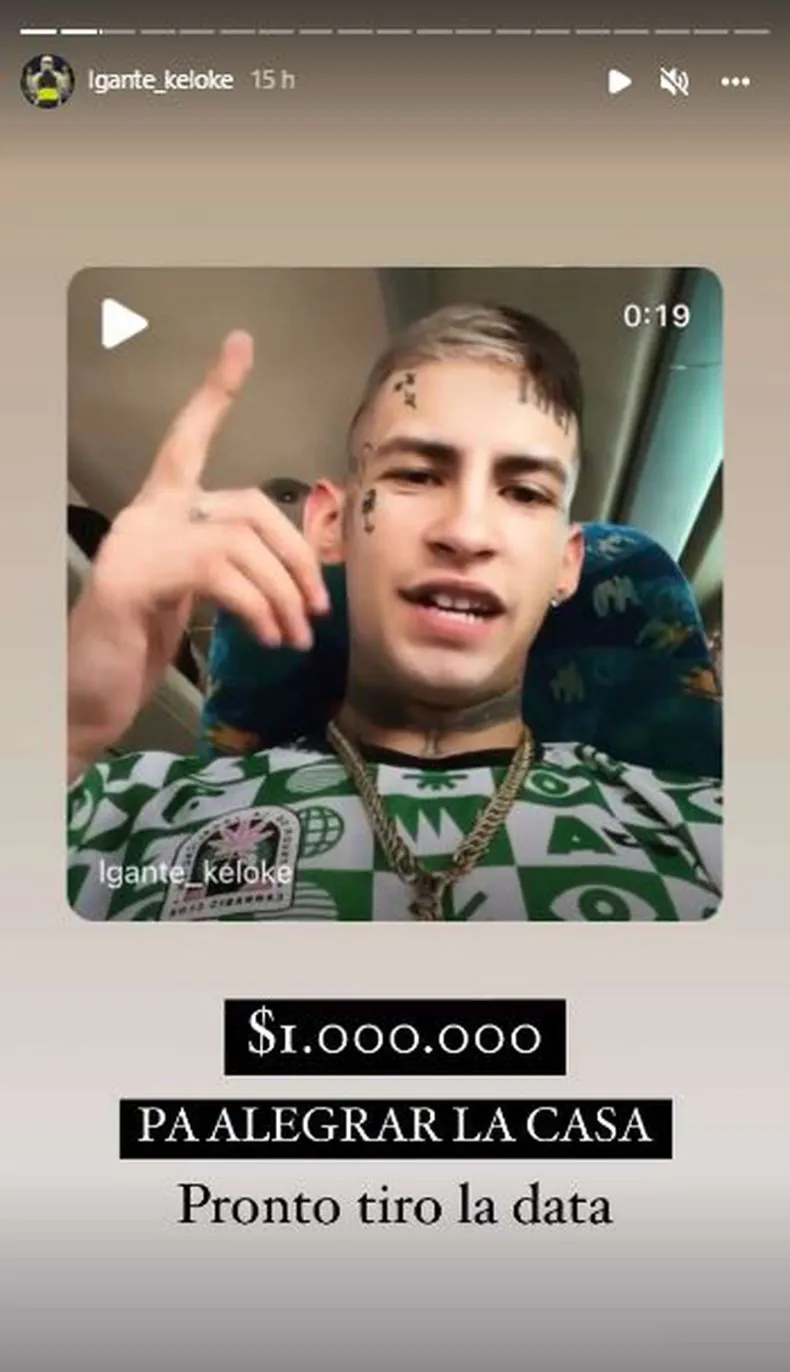Resume the story with the play button
This screenshot has width=790, height=1372.
620,82
